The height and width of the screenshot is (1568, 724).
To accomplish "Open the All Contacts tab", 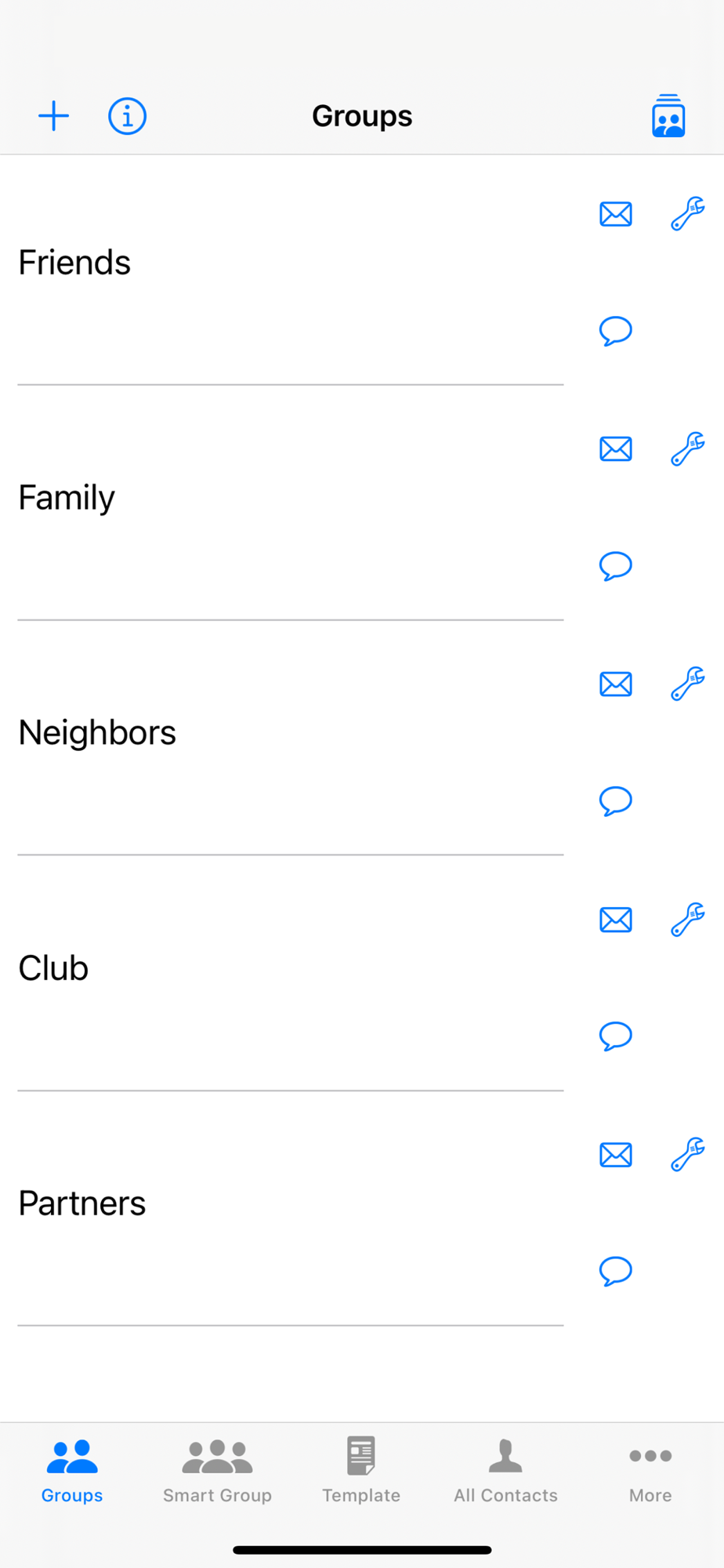I will pyautogui.click(x=505, y=1472).
